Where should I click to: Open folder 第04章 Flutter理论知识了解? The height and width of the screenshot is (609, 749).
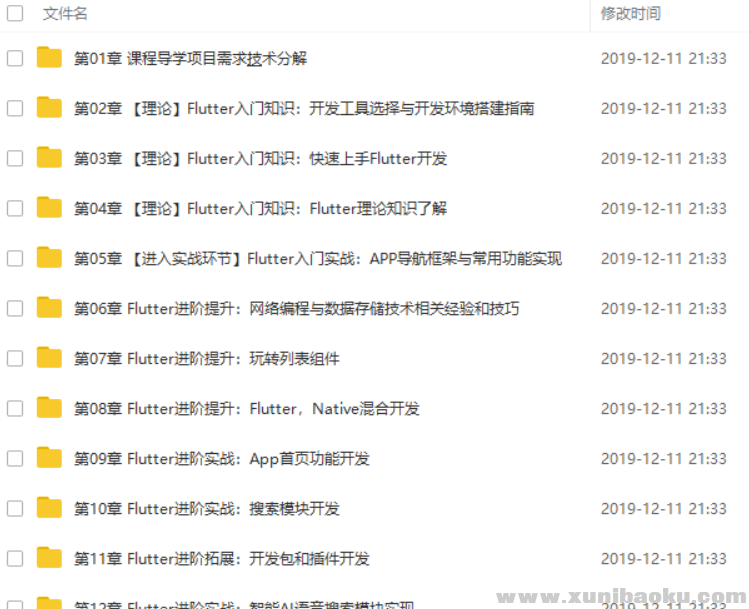[260, 208]
